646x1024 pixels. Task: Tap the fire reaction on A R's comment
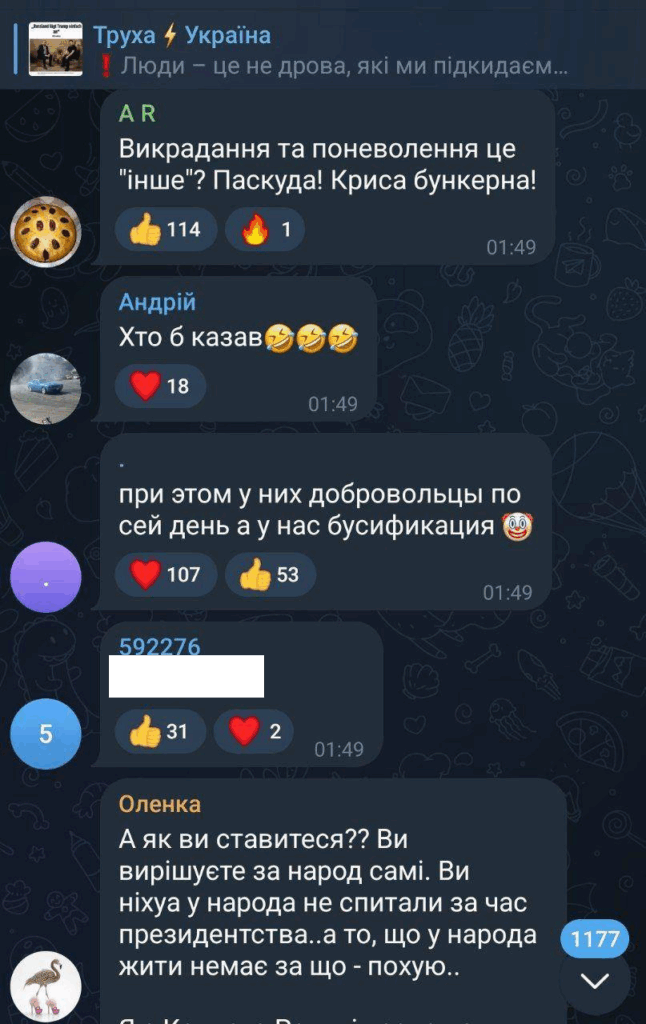click(264, 230)
